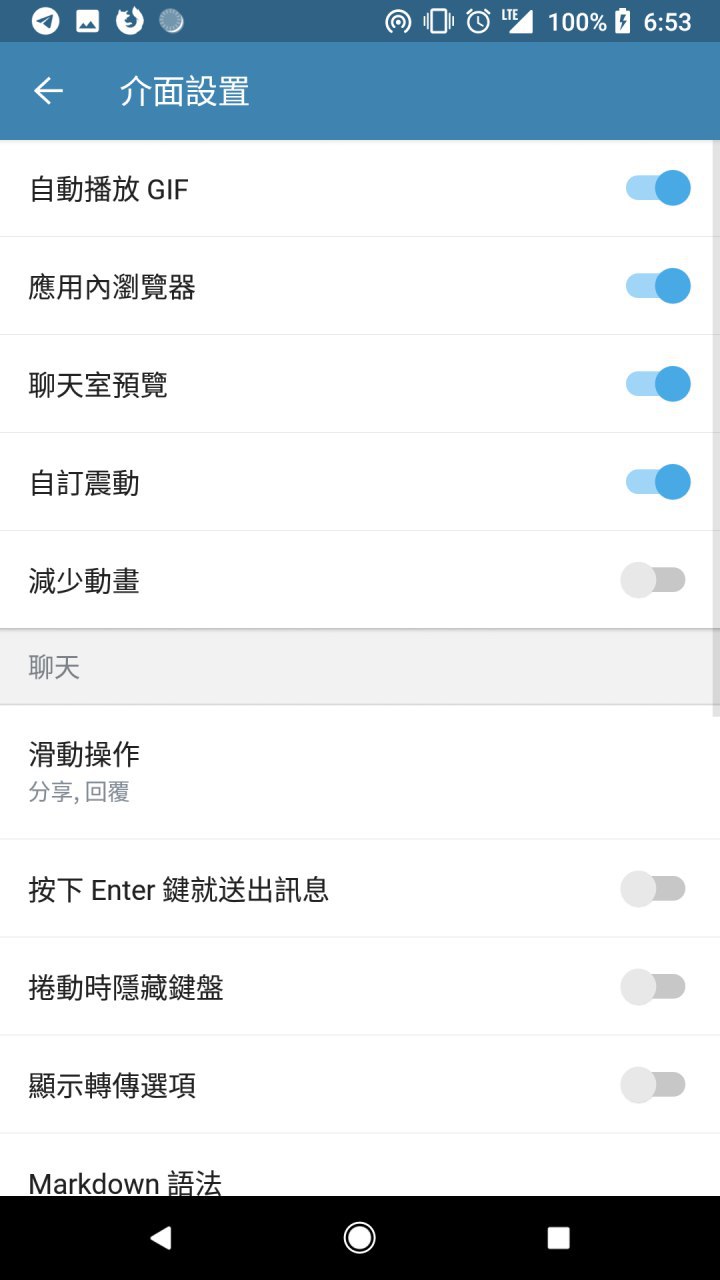Turn off 自動播放 GIF switch
Image resolution: width=720 pixels, height=1280 pixels.
(x=657, y=188)
